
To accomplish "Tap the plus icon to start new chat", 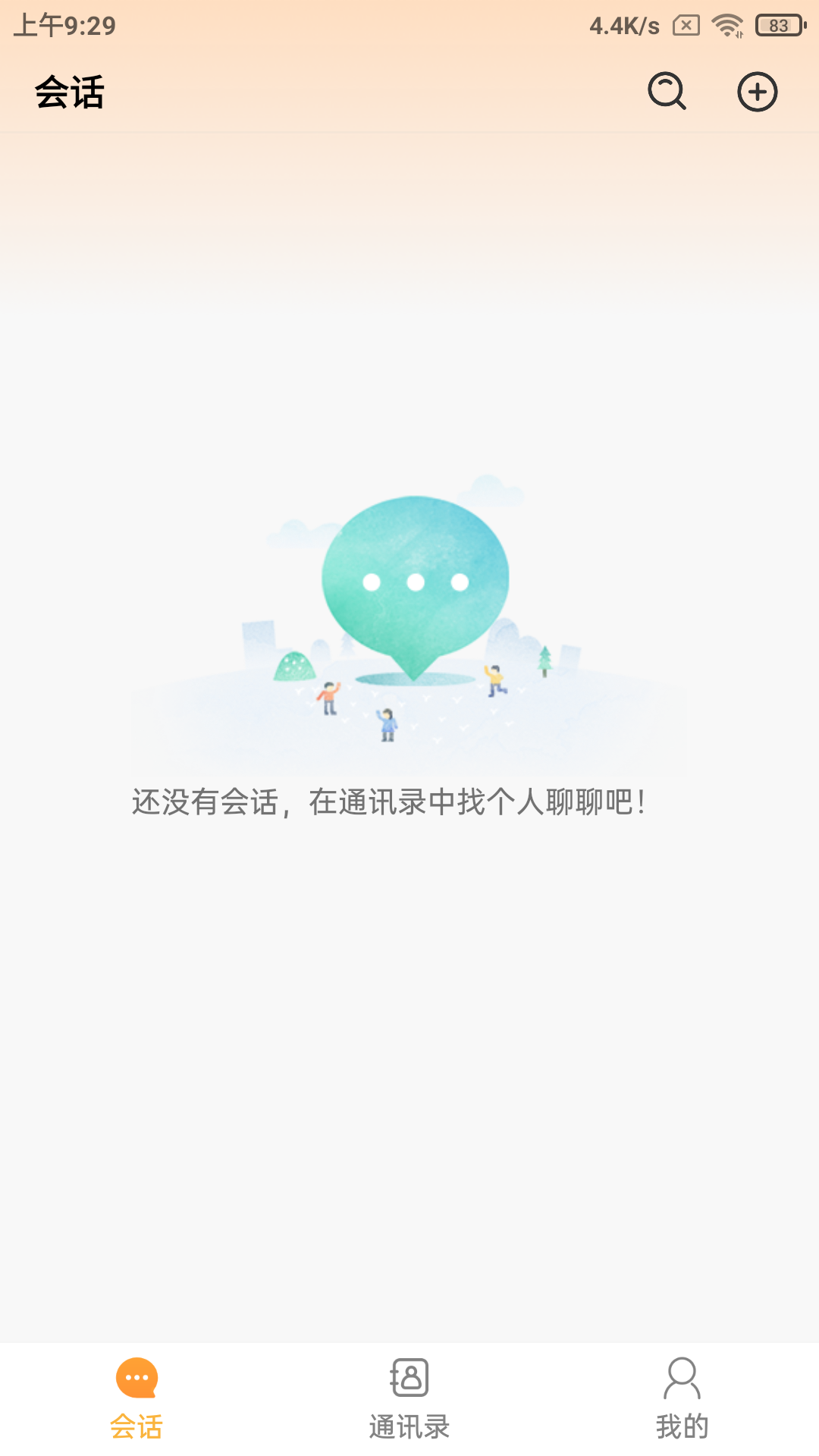I will point(758,91).
